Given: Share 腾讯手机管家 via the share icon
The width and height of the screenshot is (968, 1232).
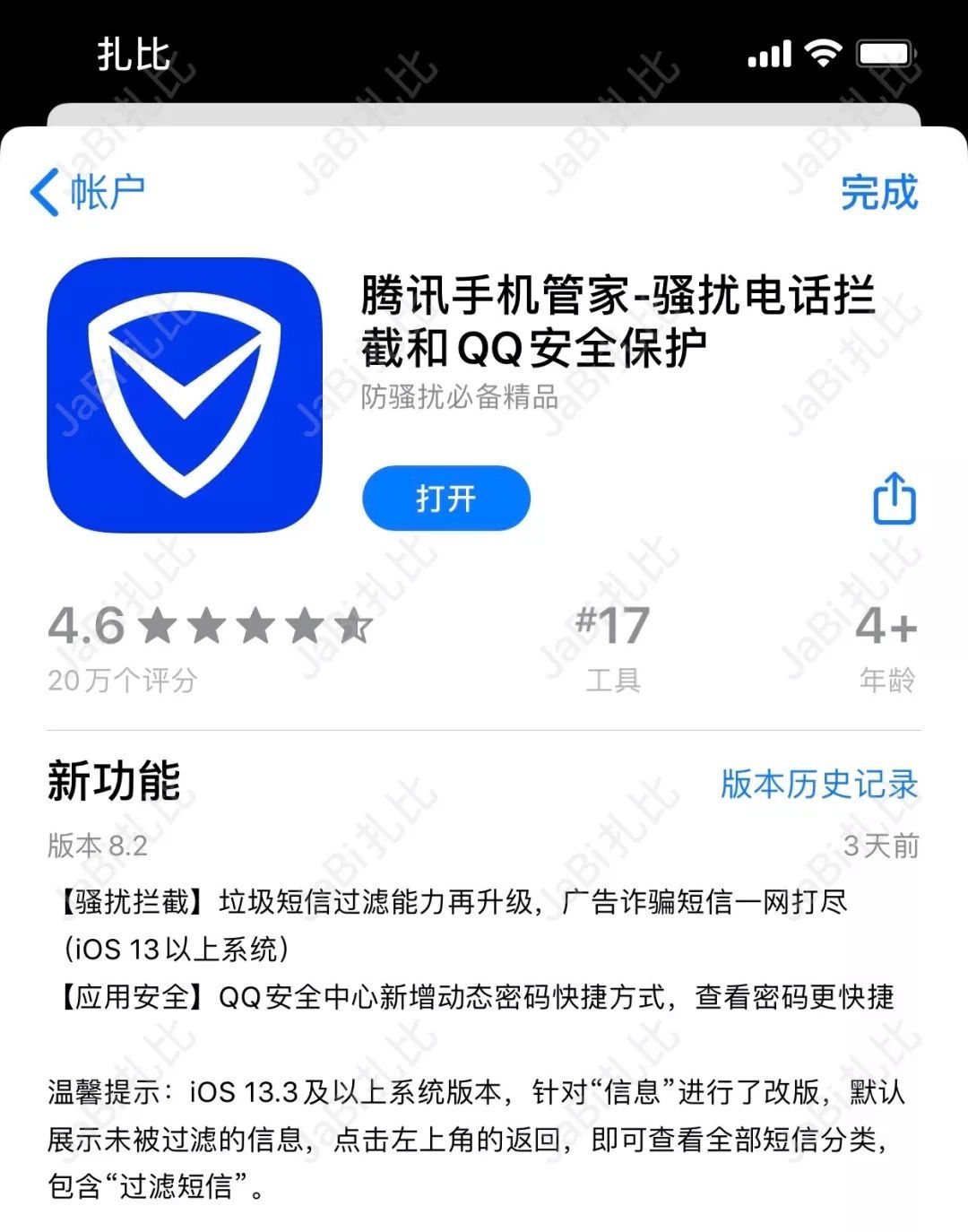Looking at the screenshot, I should click(x=894, y=498).
